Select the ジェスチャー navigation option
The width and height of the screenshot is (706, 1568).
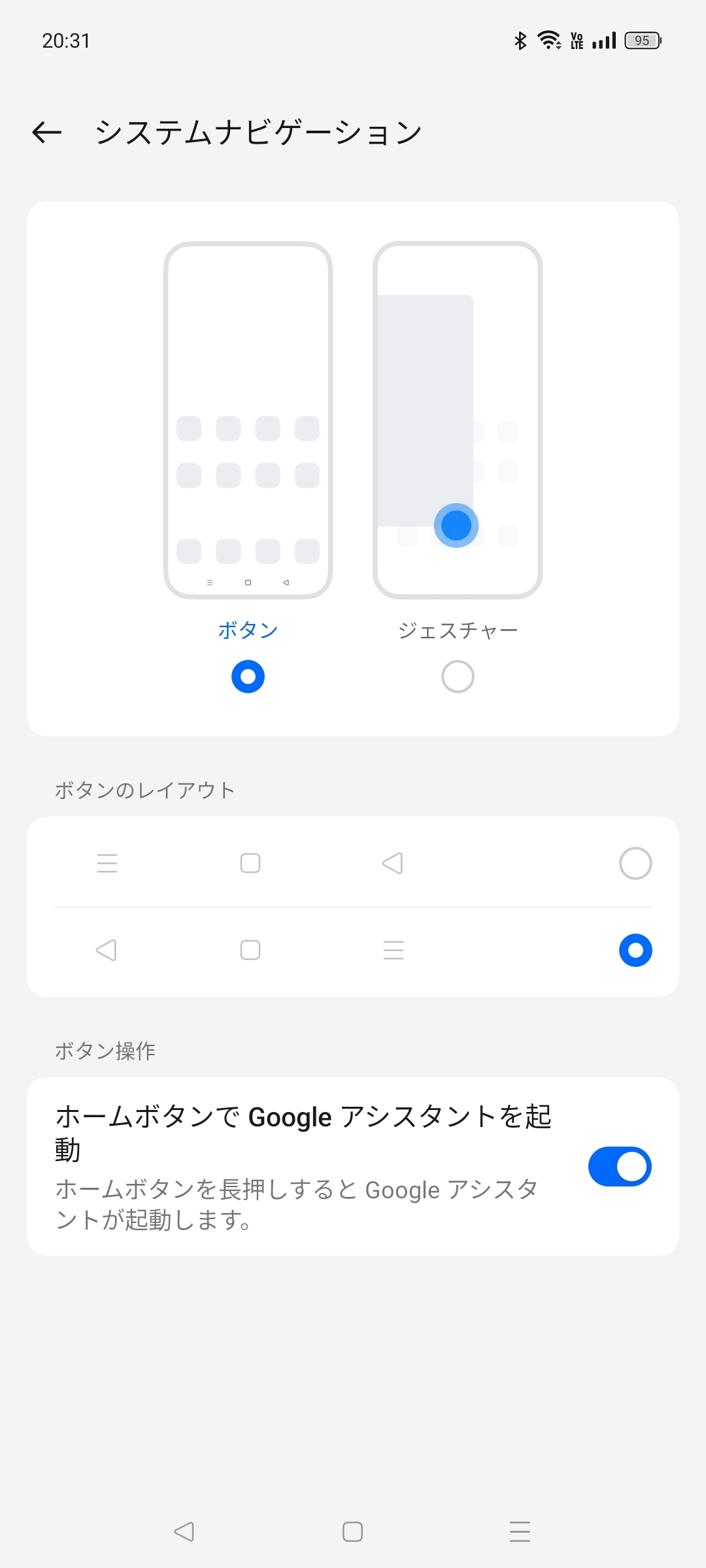[458, 676]
